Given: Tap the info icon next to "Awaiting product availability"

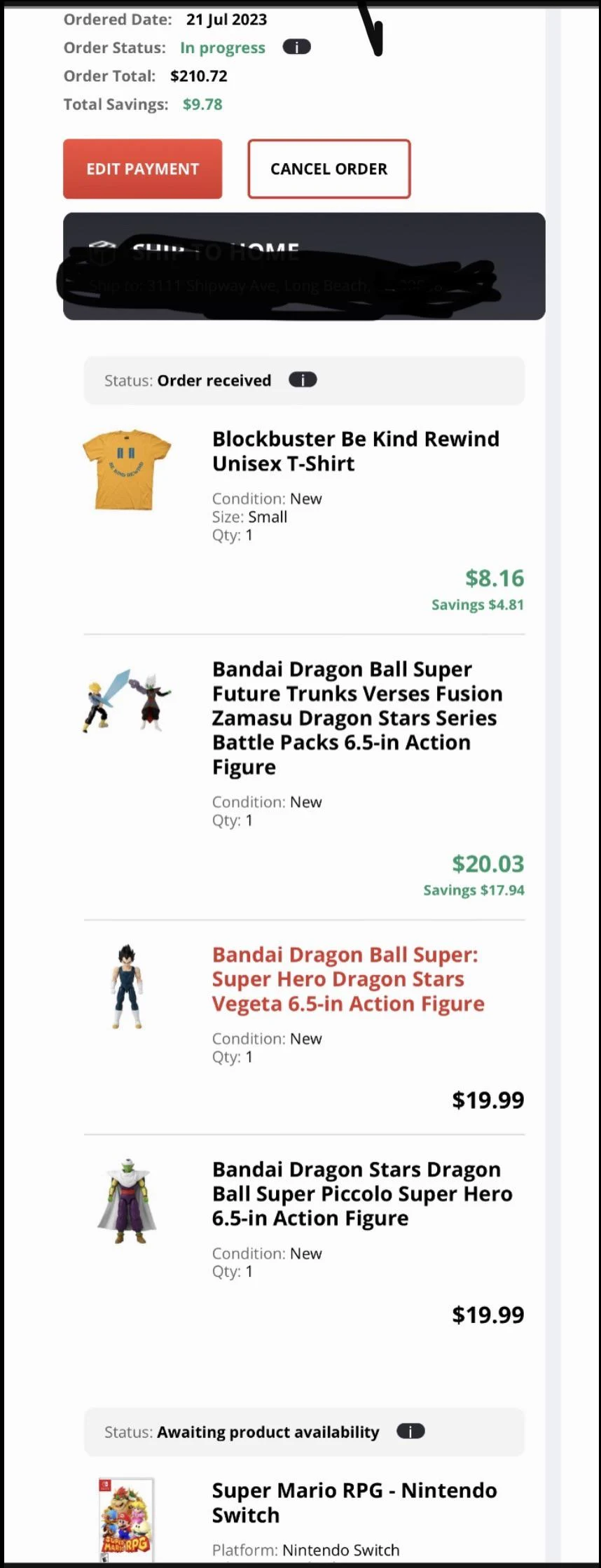Looking at the screenshot, I should [411, 1431].
